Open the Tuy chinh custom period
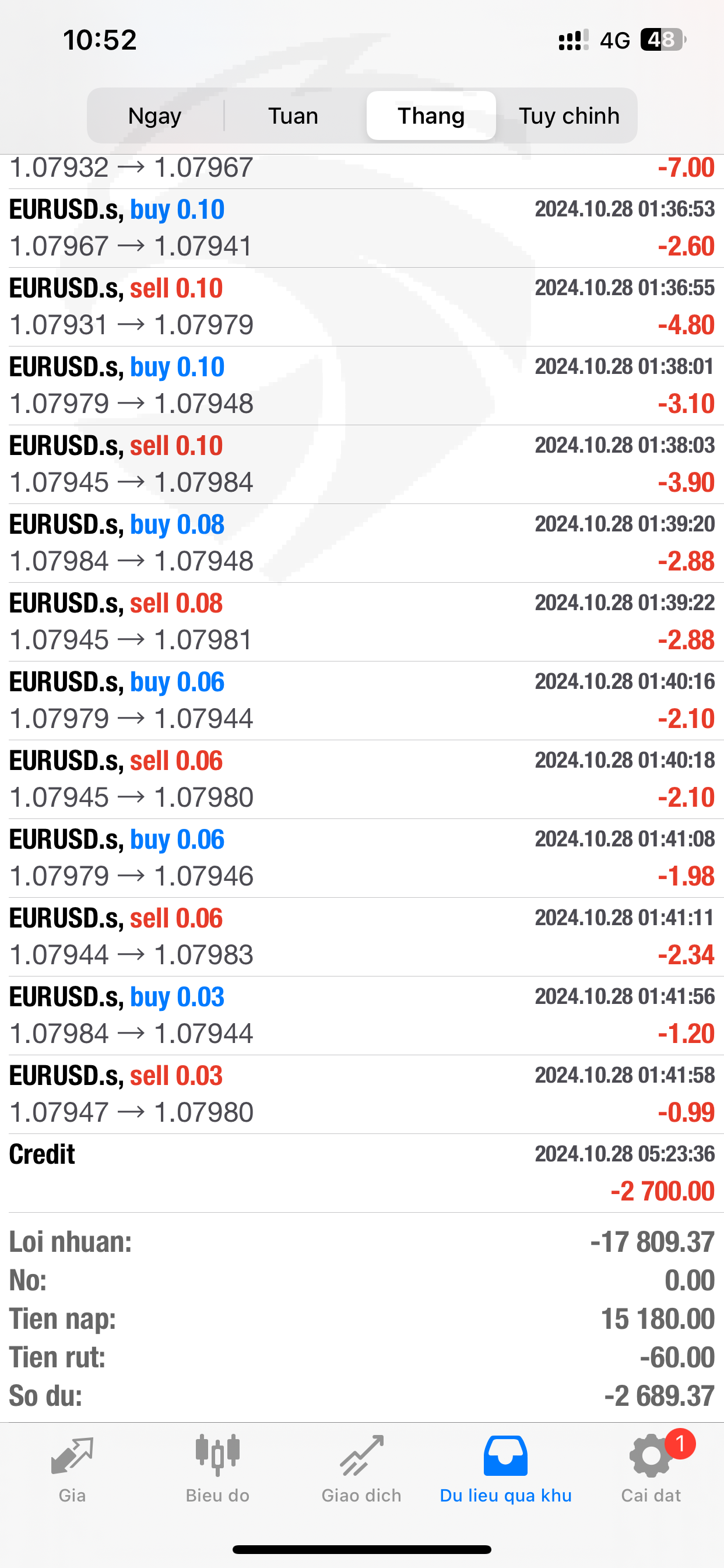The image size is (724, 1568). coord(569,116)
